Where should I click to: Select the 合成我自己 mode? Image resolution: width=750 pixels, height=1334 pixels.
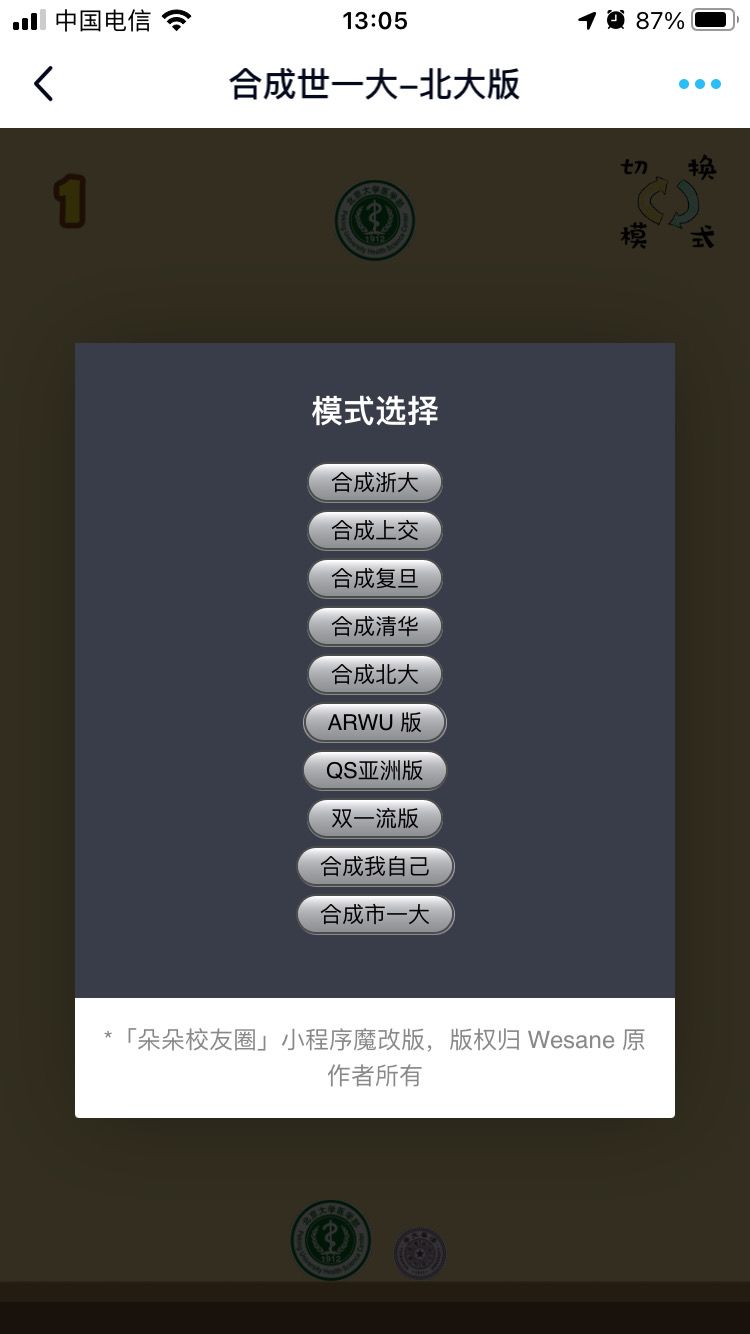pos(375,866)
